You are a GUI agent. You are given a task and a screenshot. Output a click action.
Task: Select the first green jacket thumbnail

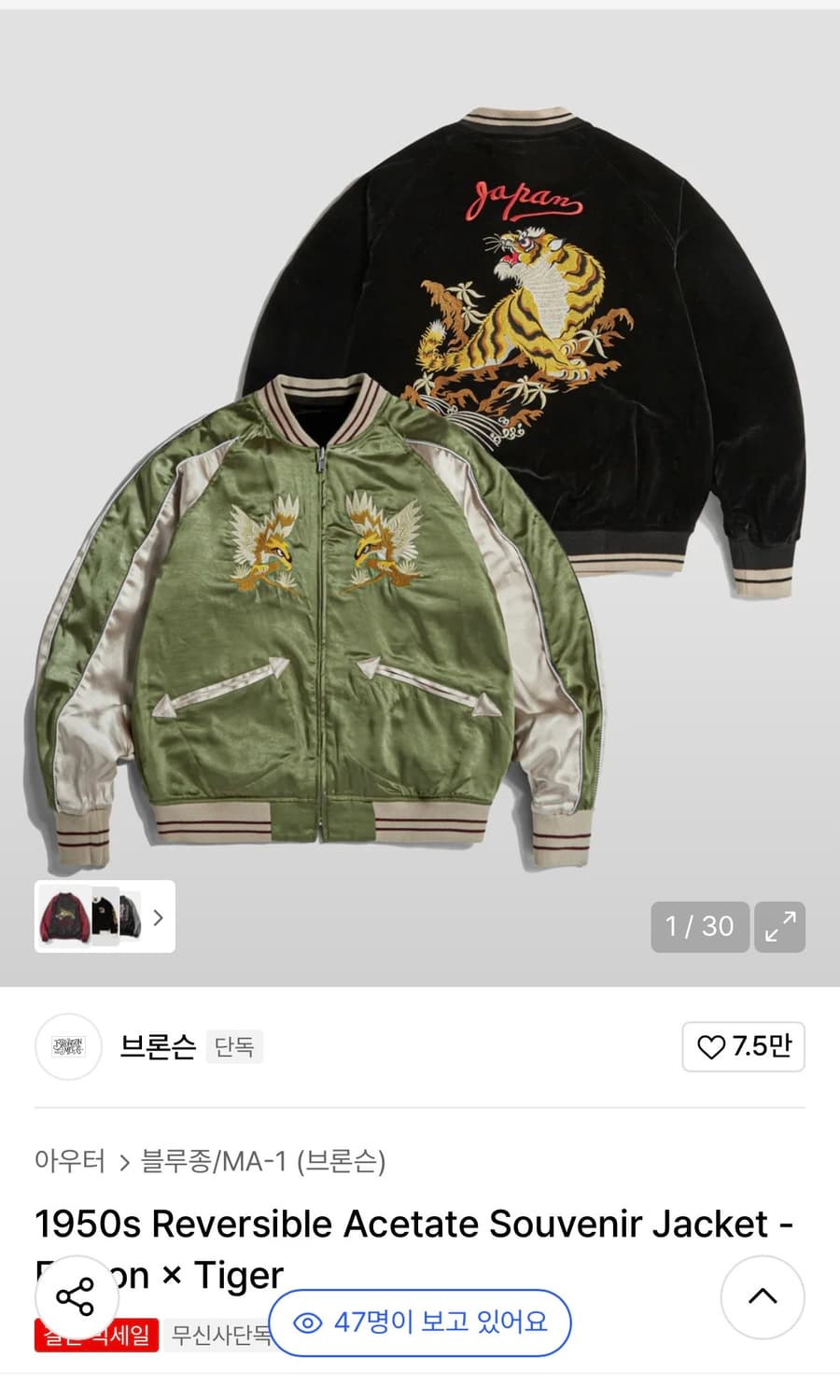click(63, 917)
